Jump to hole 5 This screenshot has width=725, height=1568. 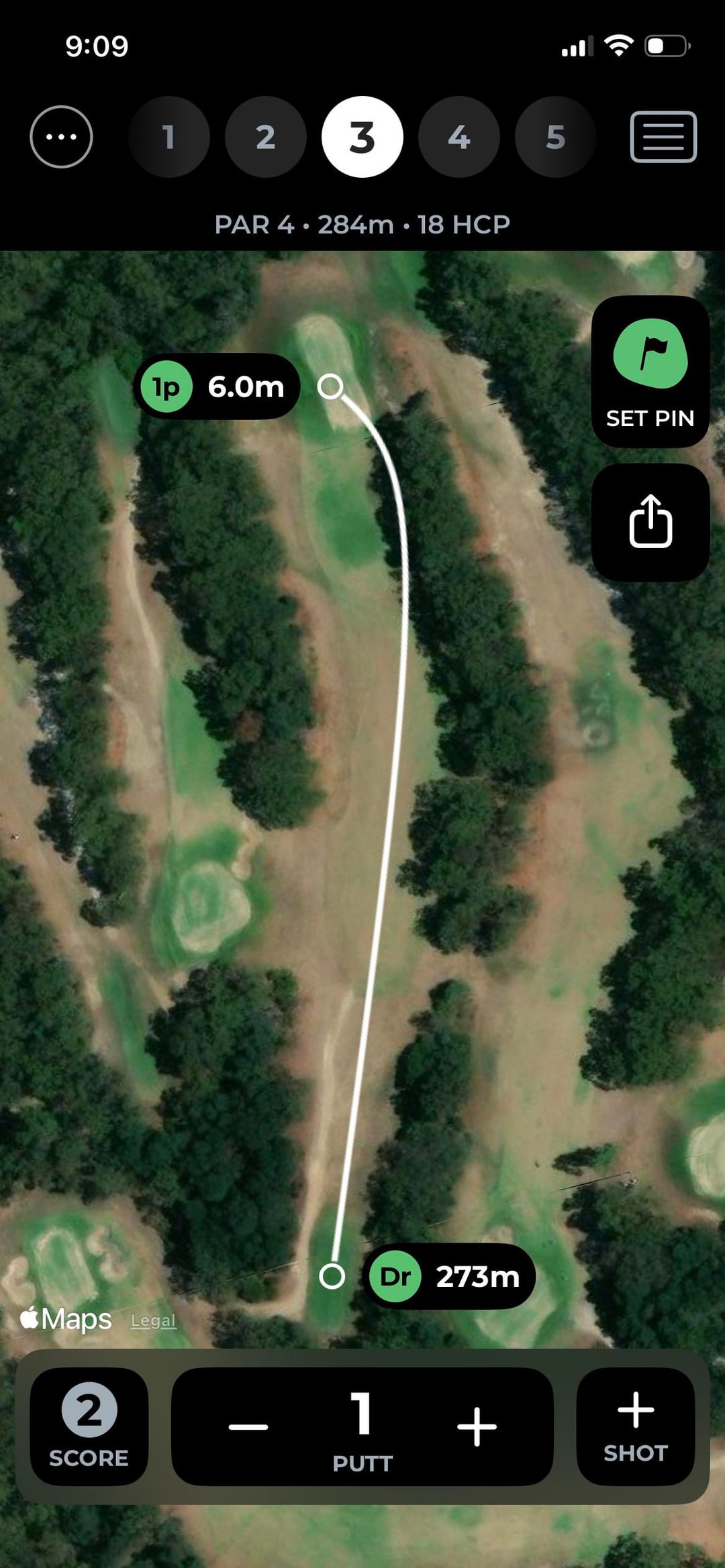(x=555, y=137)
